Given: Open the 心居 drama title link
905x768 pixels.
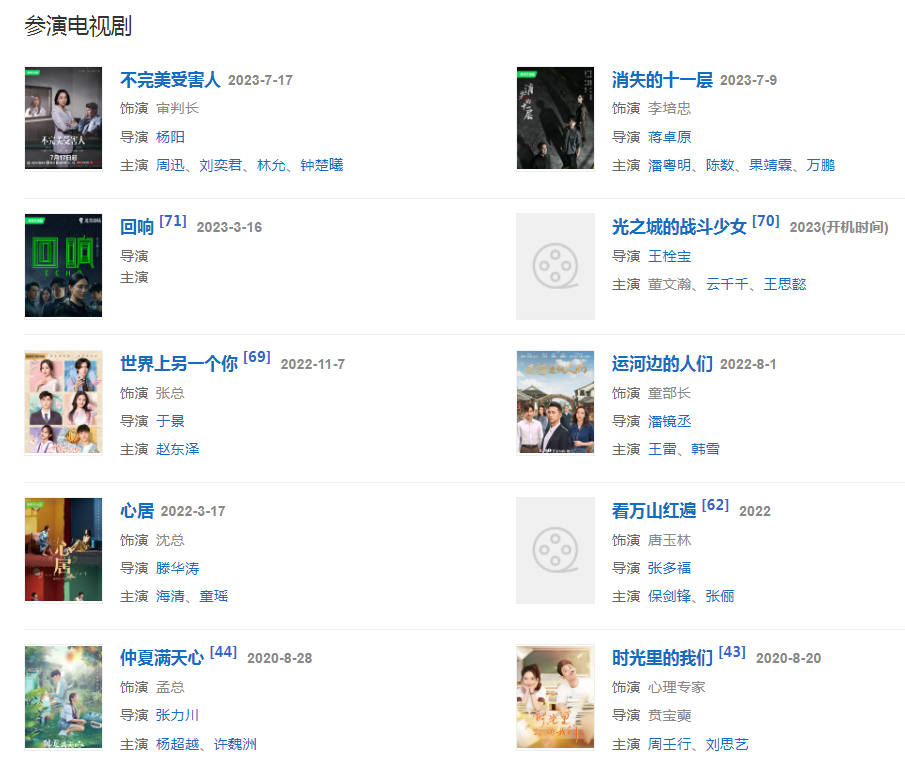Looking at the screenshot, I should point(137,511).
